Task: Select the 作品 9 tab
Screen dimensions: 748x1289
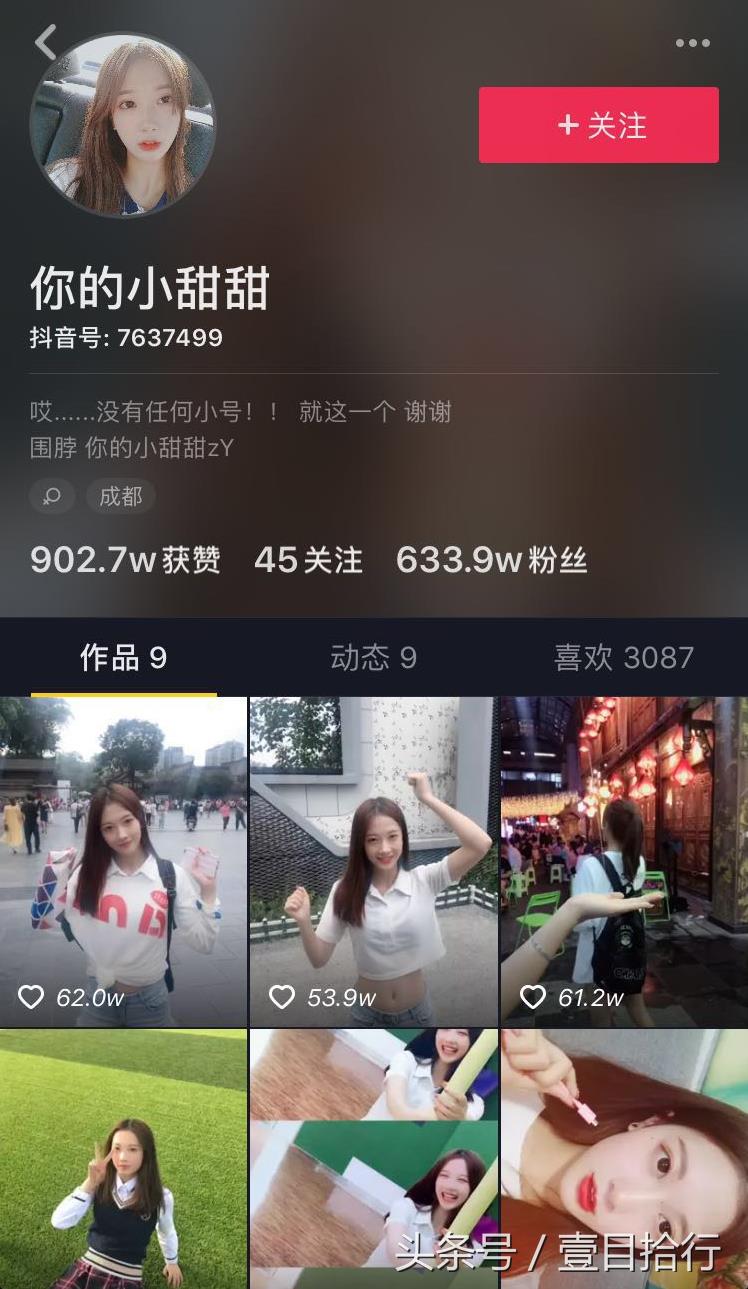Action: 124,657
